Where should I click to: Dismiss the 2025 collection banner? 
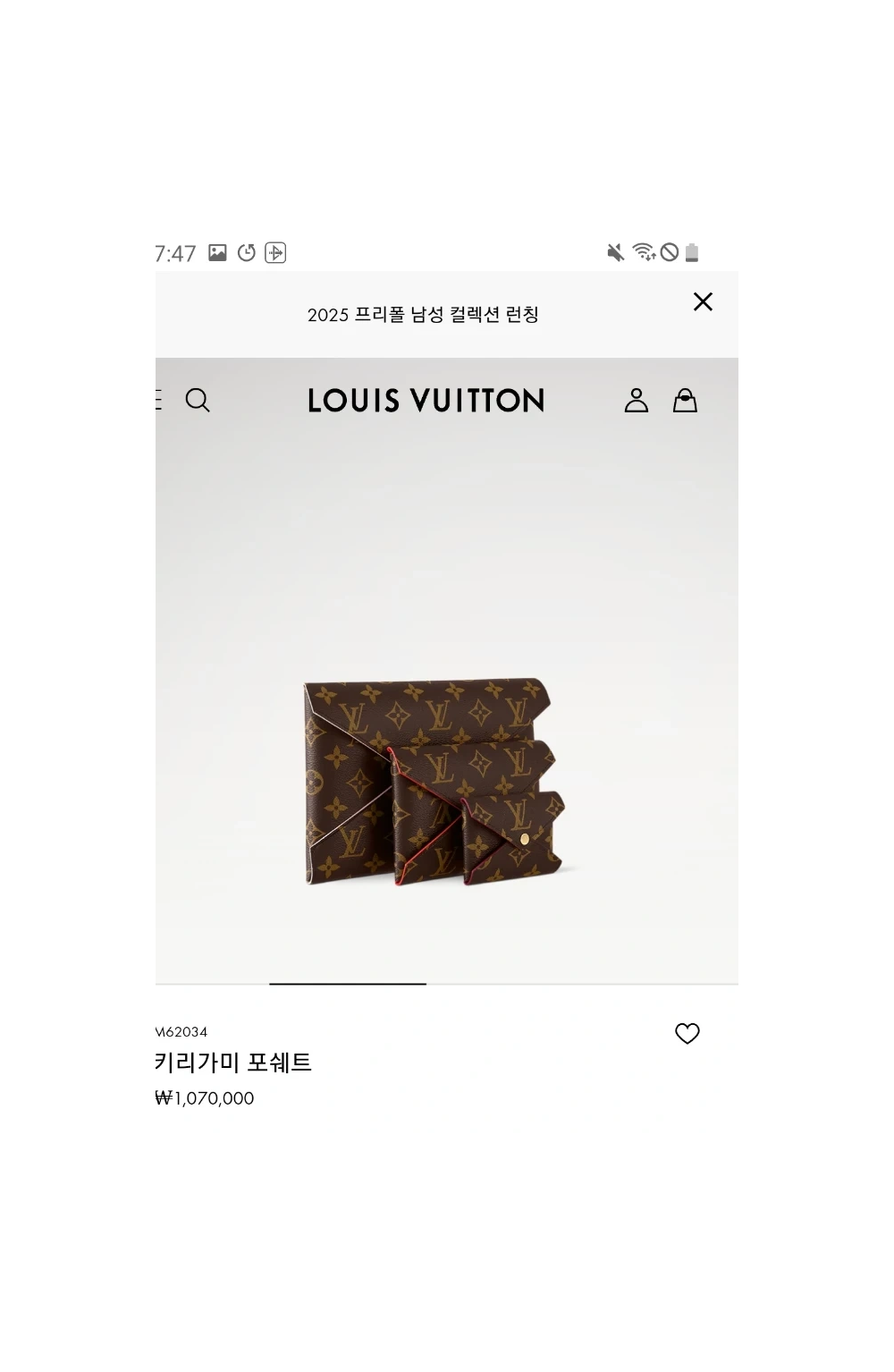point(703,302)
